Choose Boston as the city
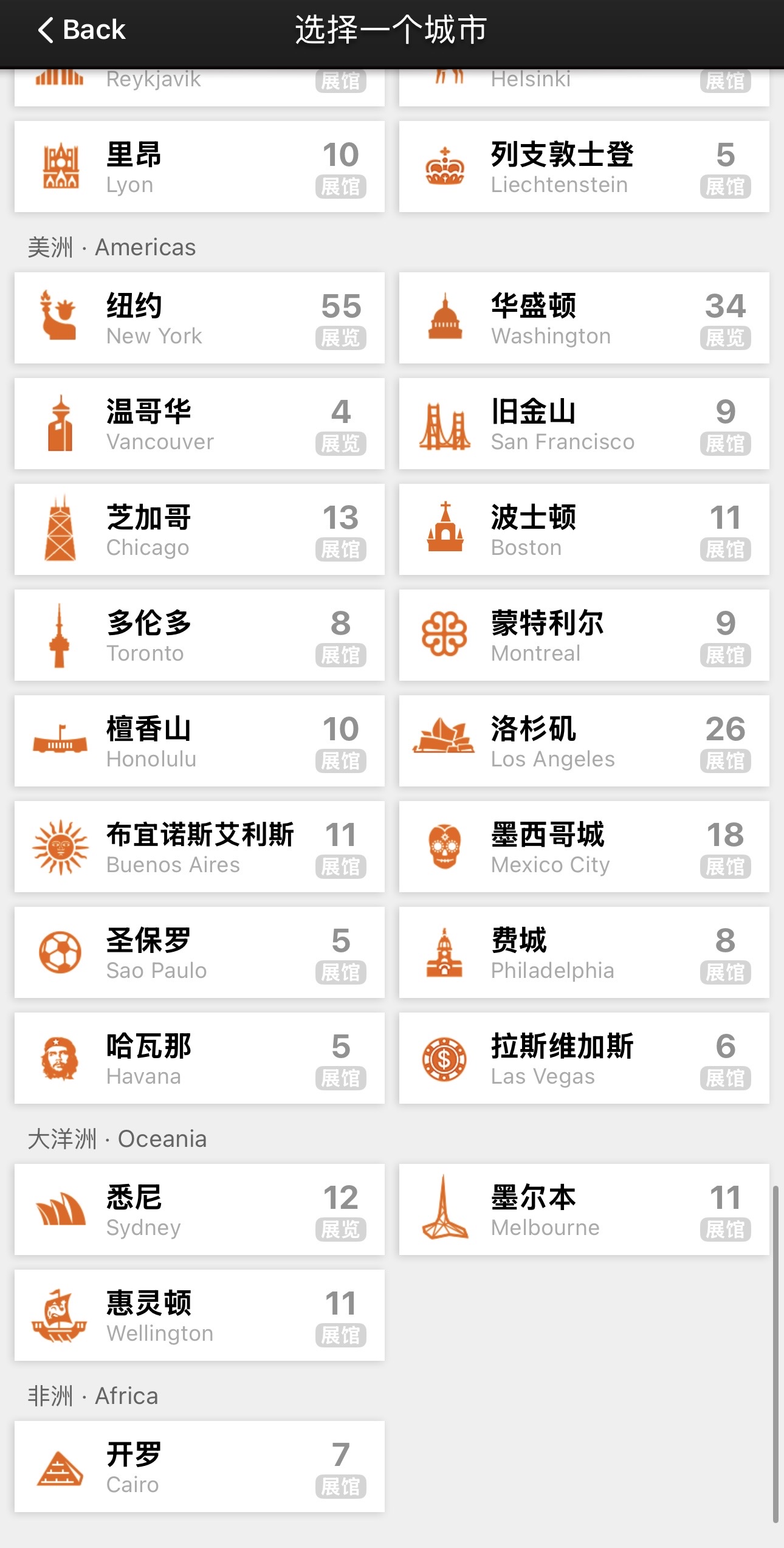The width and height of the screenshot is (784, 1548). tap(584, 529)
